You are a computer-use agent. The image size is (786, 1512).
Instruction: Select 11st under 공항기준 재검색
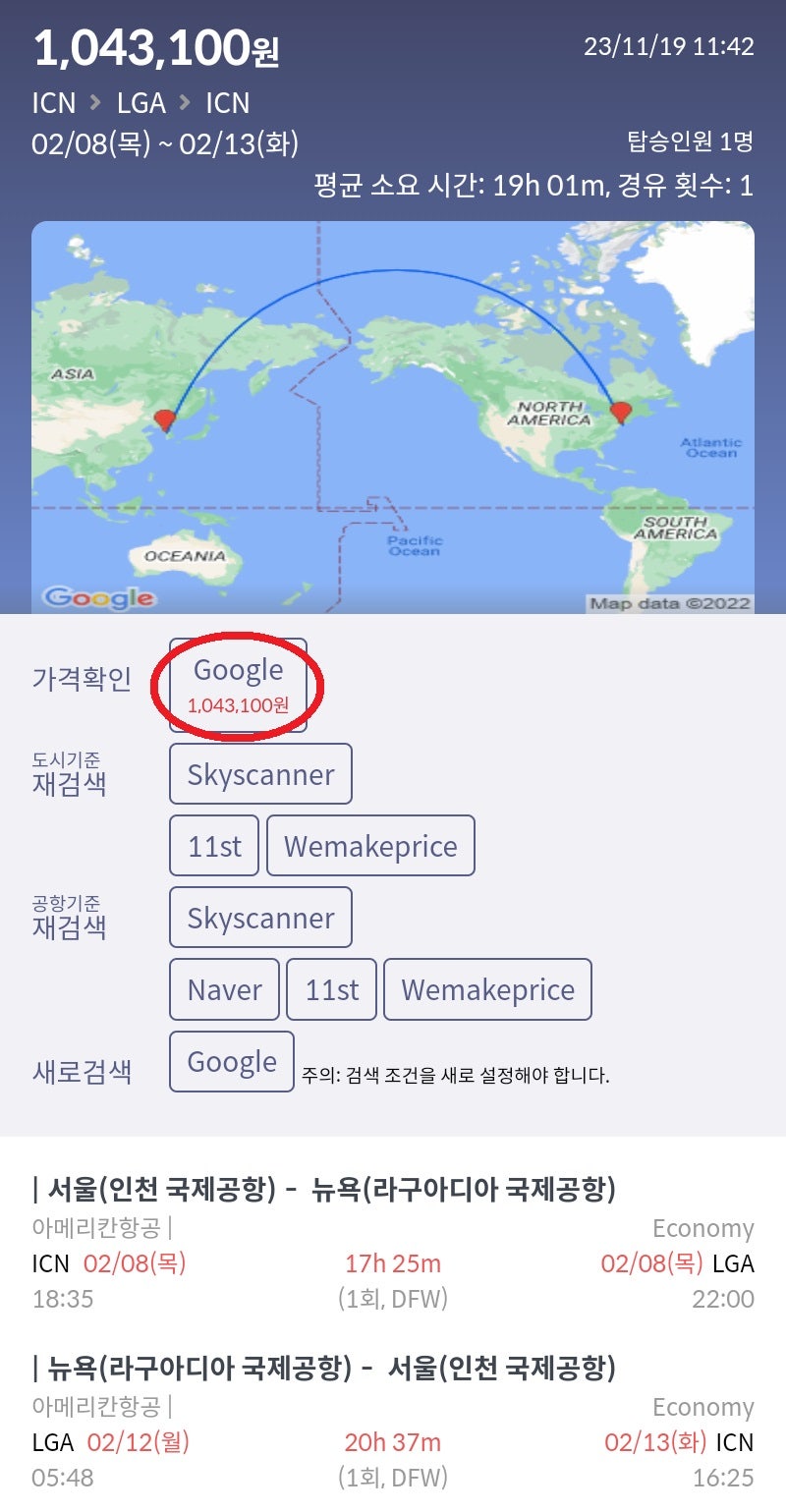pyautogui.click(x=331, y=989)
